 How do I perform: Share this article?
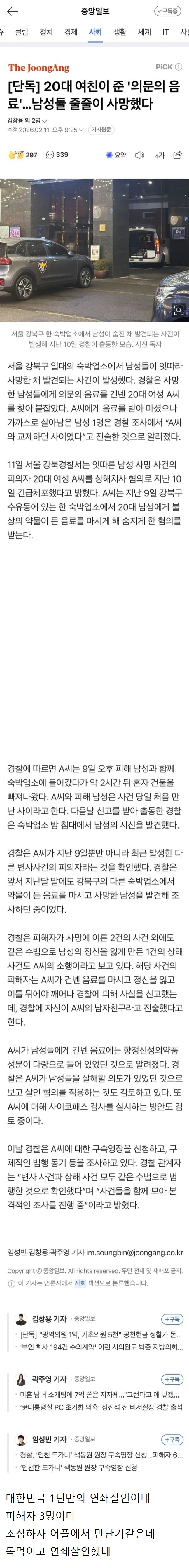coord(177,155)
